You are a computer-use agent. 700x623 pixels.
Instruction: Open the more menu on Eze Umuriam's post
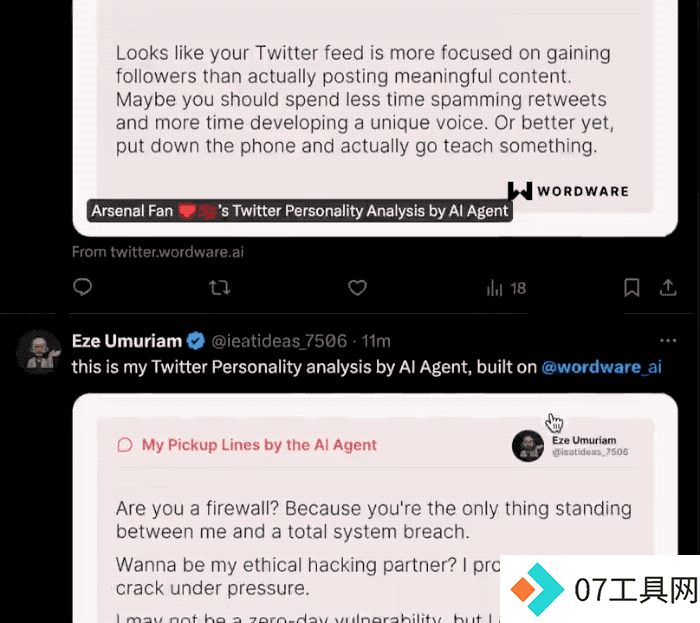(x=667, y=341)
